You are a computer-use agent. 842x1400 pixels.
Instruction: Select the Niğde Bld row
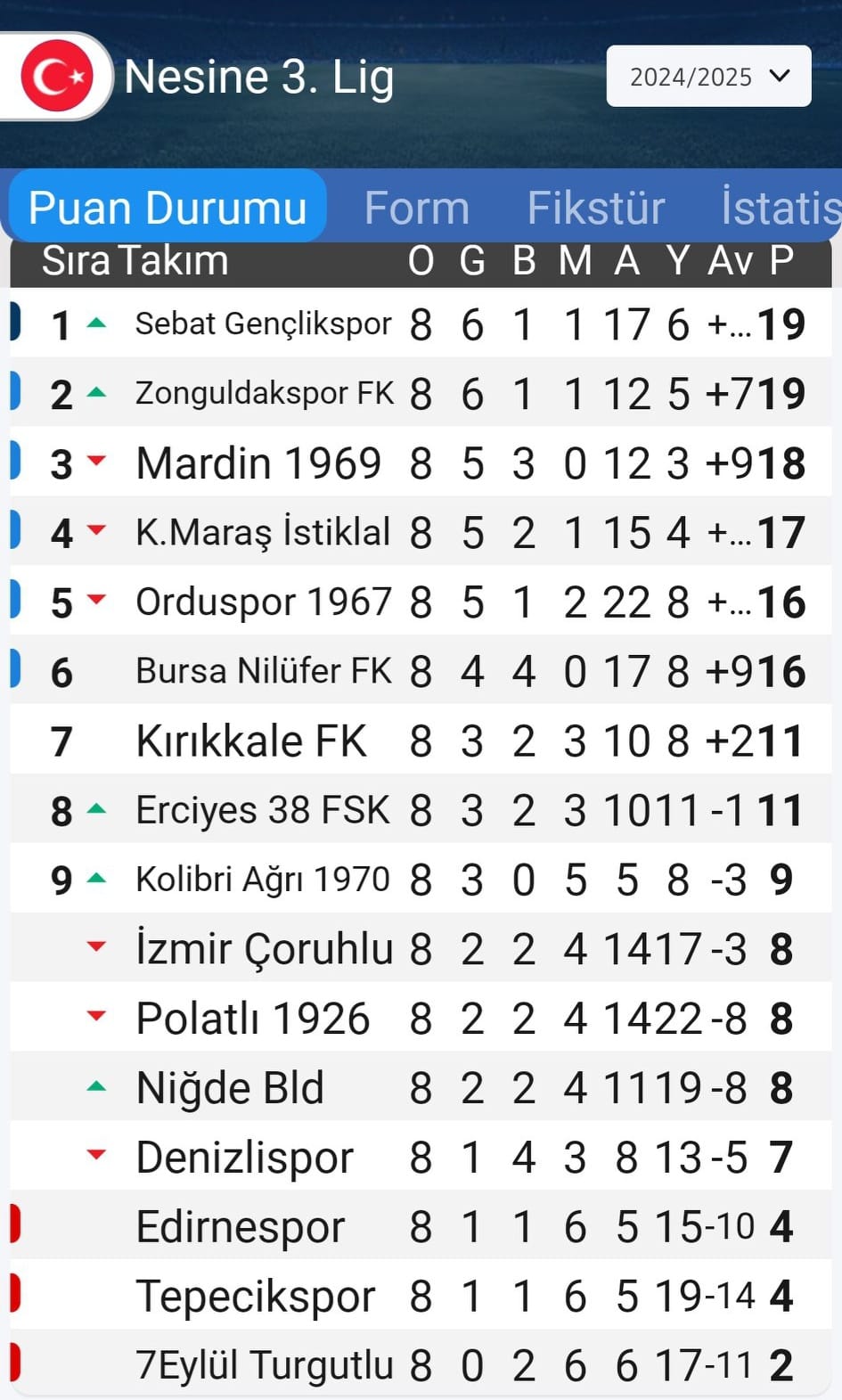coord(421,1088)
